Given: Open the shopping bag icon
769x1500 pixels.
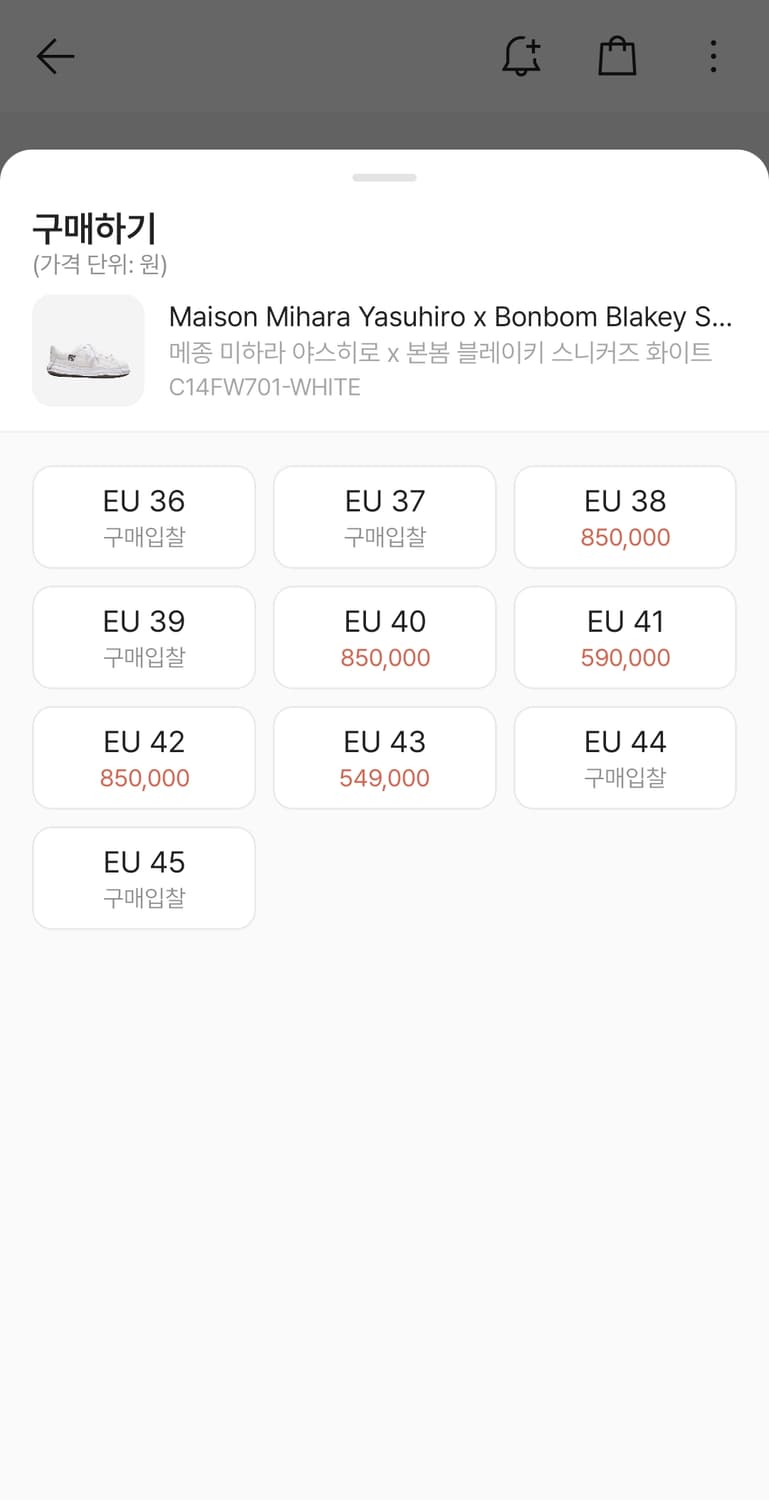Looking at the screenshot, I should 617,57.
